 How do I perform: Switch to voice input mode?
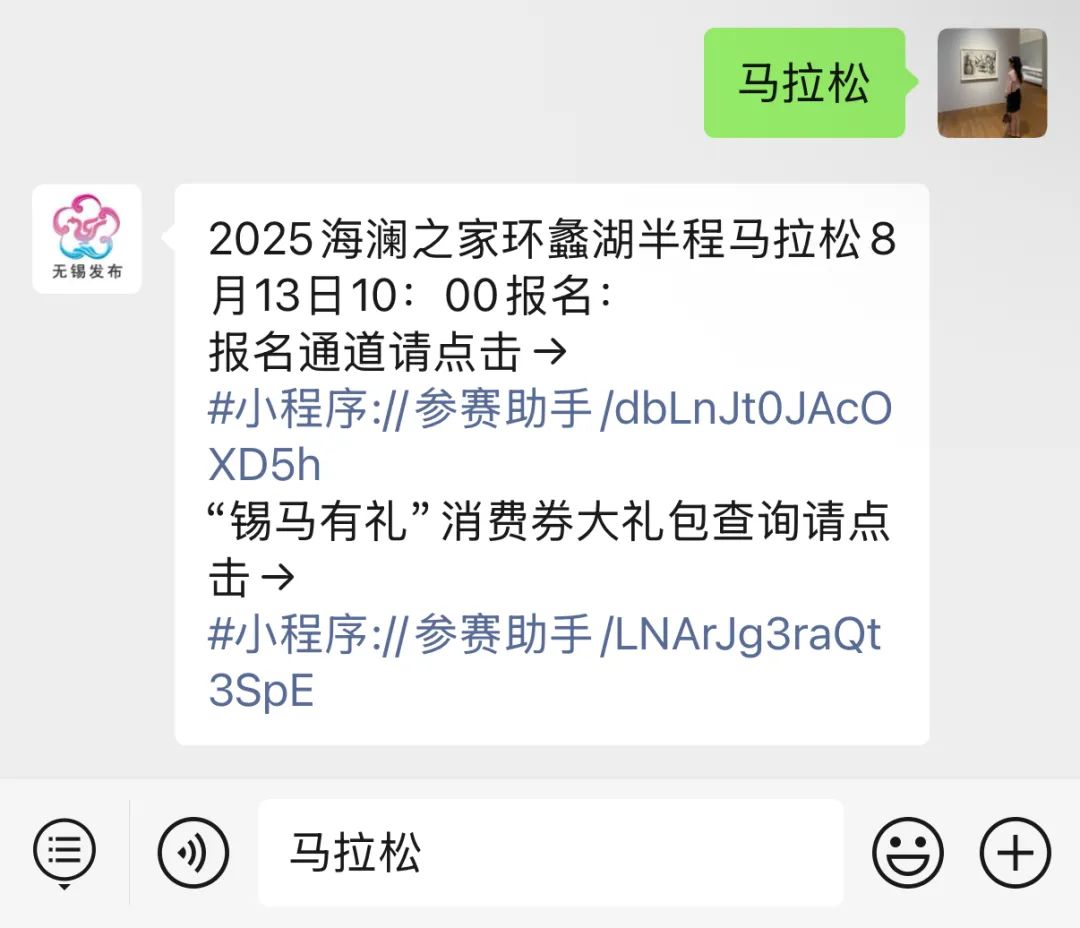(x=193, y=853)
